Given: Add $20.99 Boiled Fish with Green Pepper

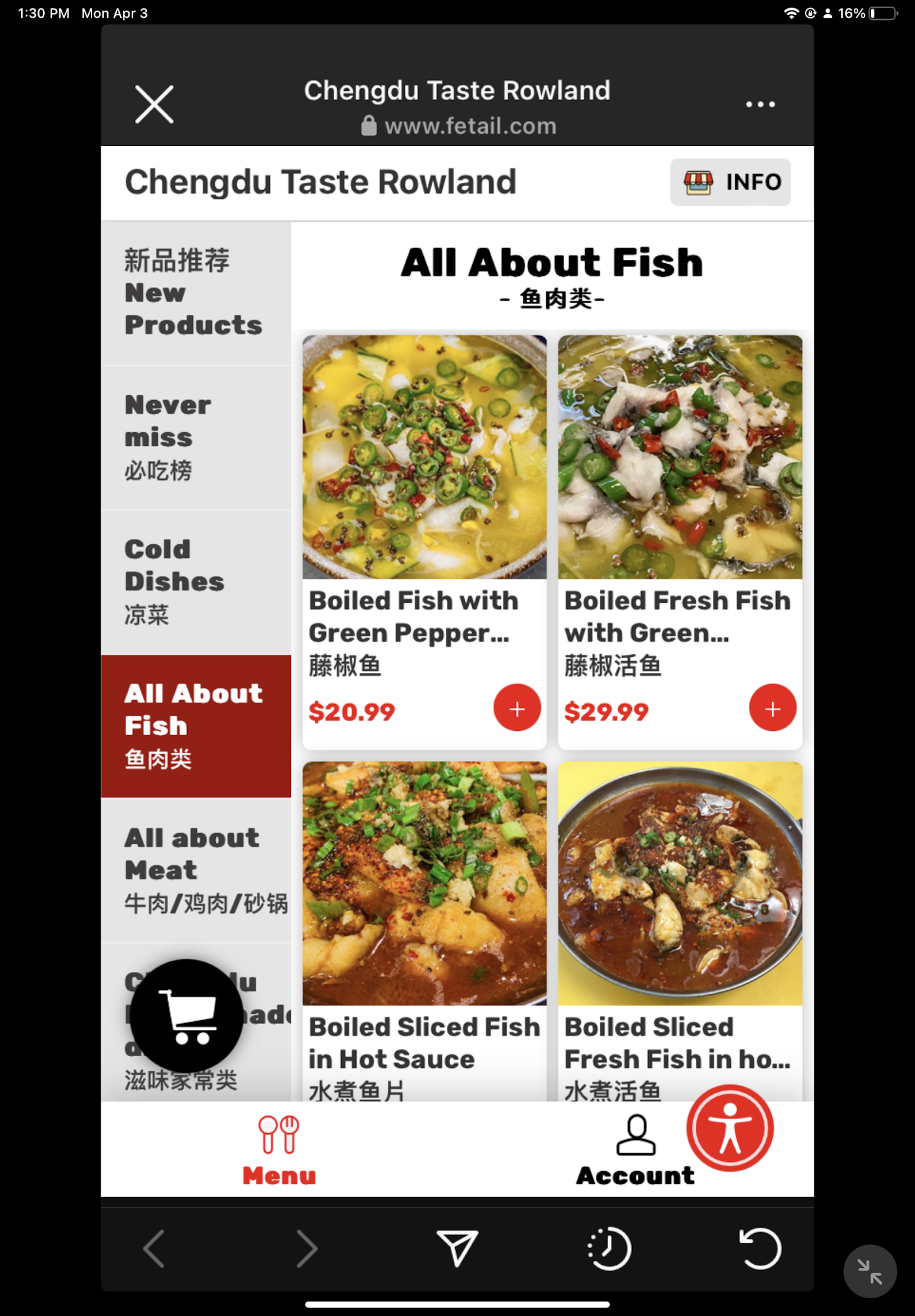Looking at the screenshot, I should (517, 708).
